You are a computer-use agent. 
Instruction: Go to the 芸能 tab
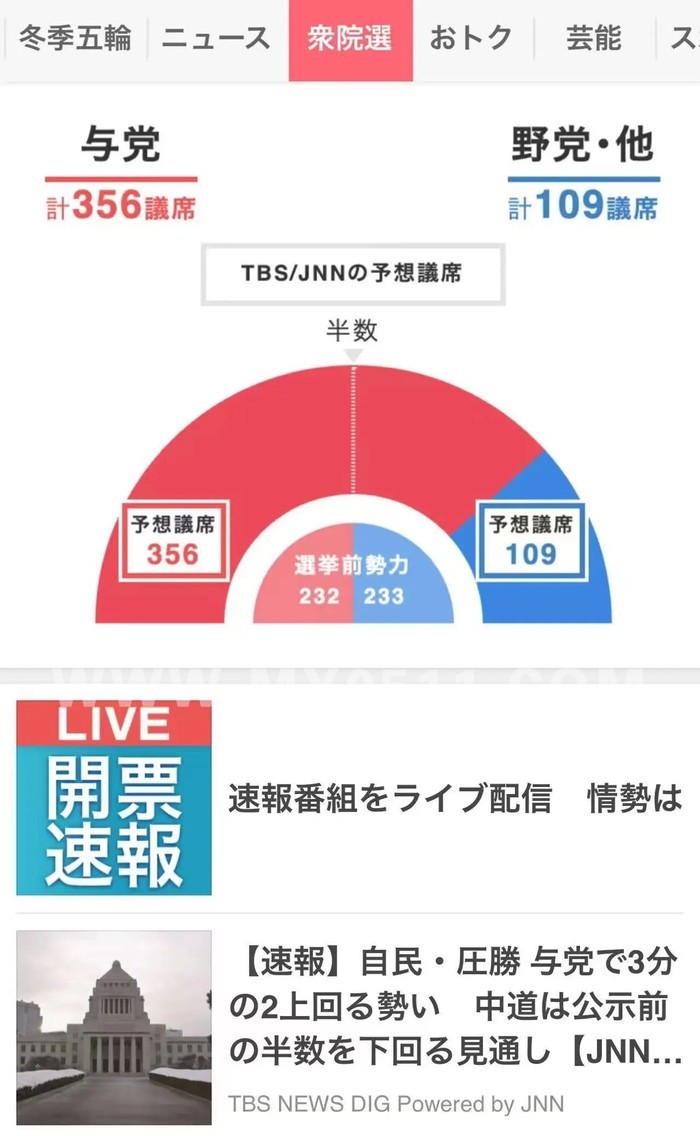(x=593, y=40)
